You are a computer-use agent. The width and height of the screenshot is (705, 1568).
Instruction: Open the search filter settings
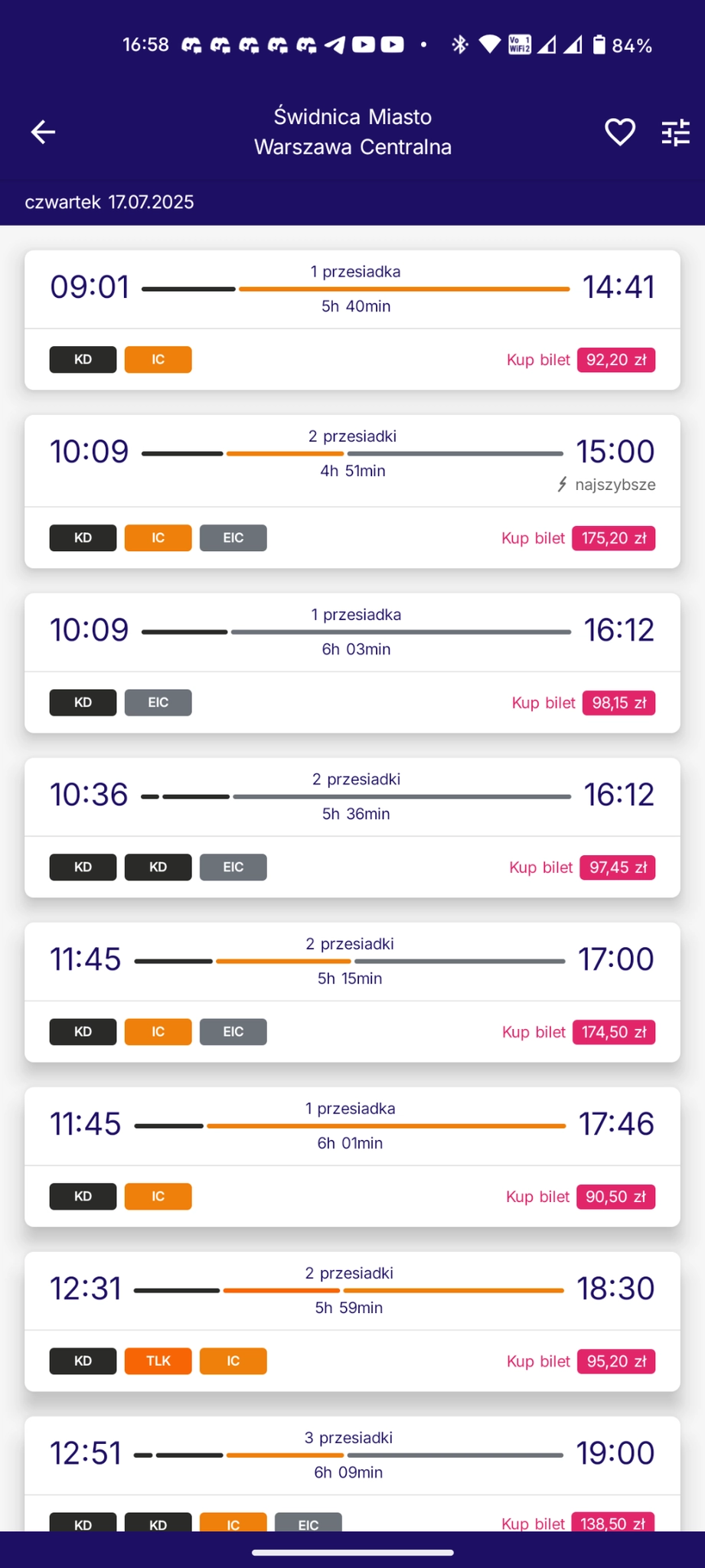675,132
